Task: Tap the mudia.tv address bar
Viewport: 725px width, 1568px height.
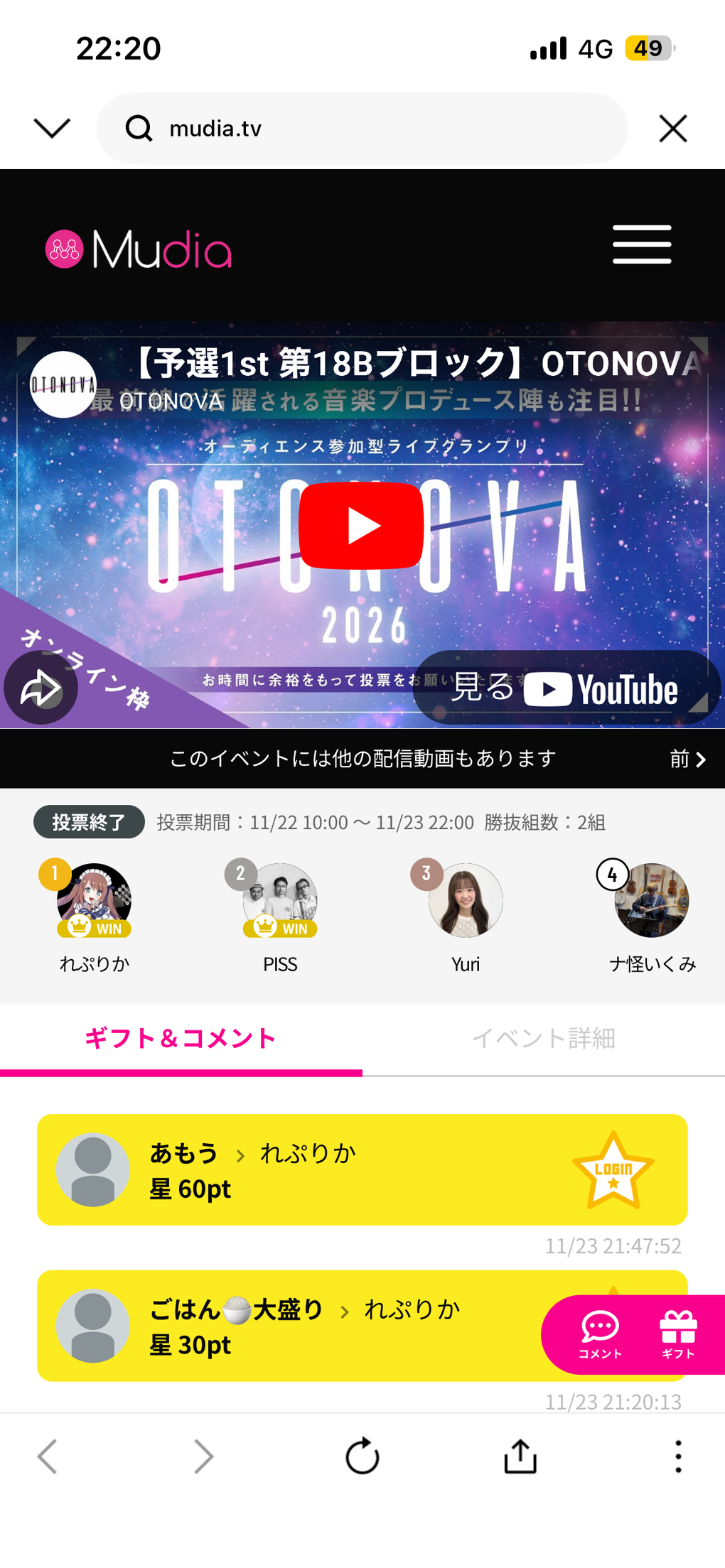Action: [362, 129]
